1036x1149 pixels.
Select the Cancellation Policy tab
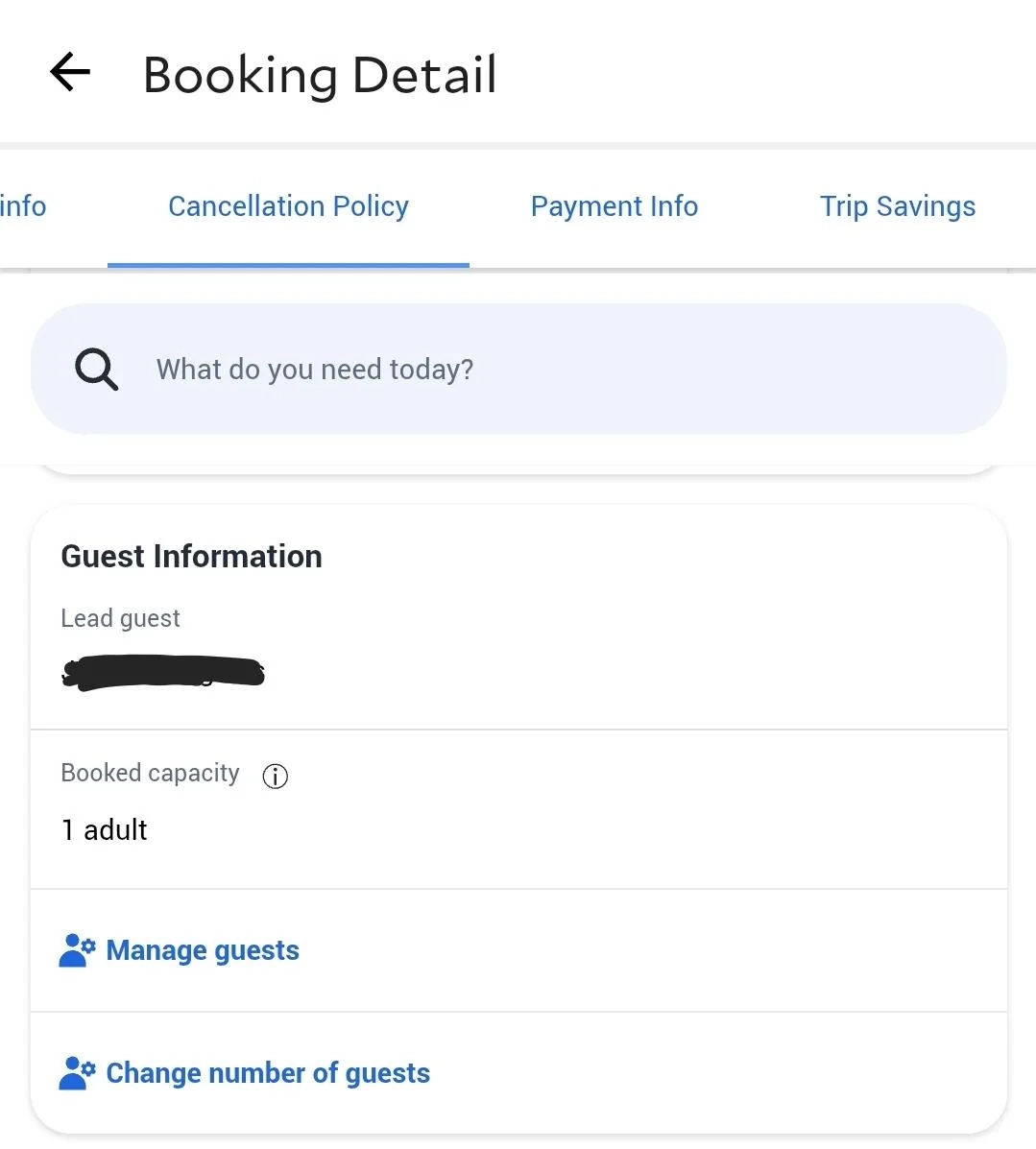click(288, 206)
